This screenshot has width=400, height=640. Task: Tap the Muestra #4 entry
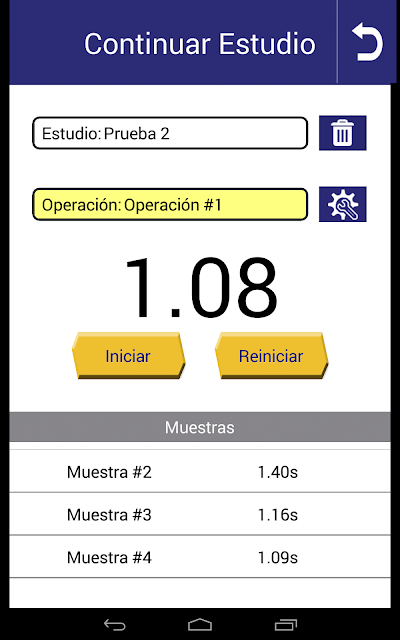coord(200,557)
